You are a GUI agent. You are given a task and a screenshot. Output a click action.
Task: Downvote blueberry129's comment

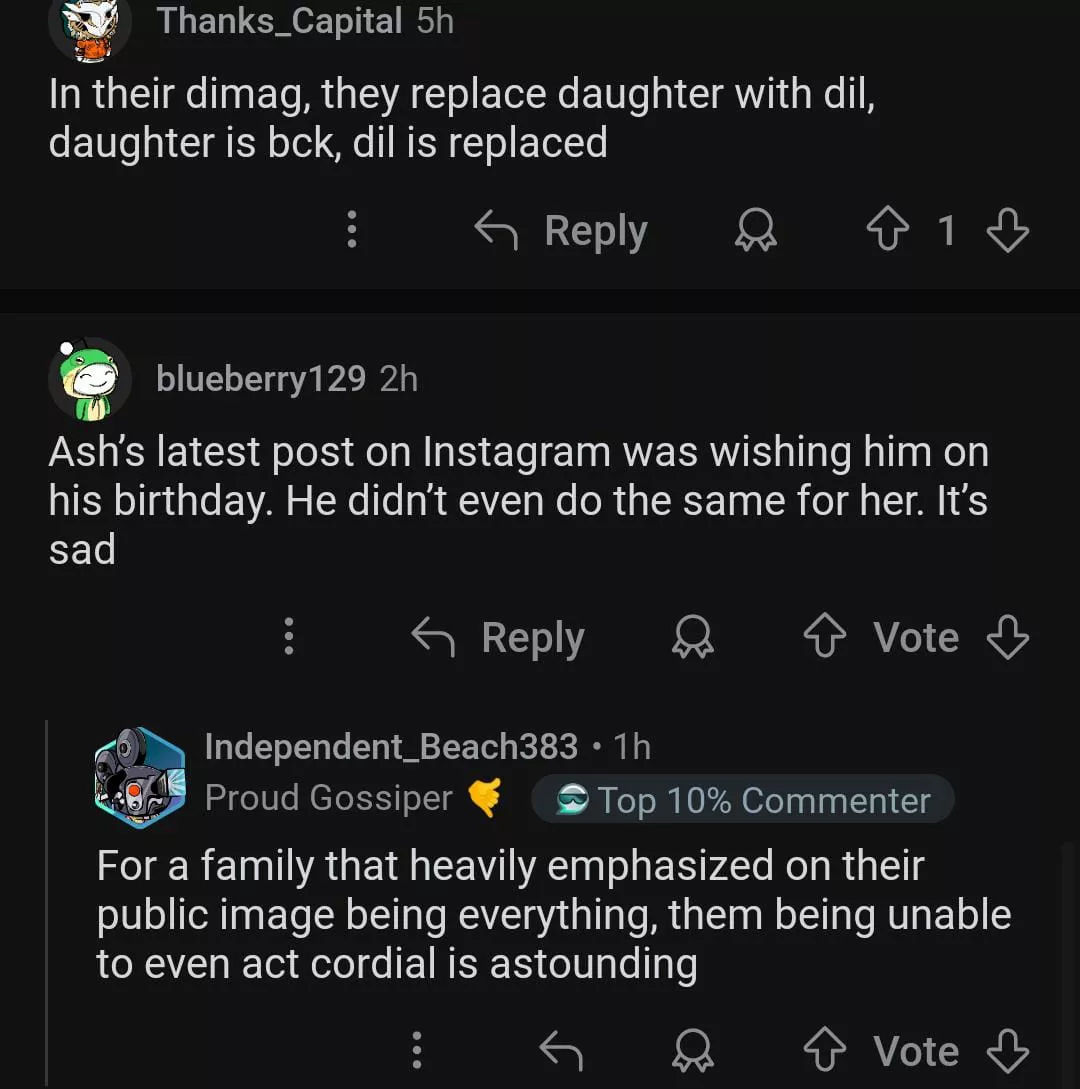(x=1007, y=638)
